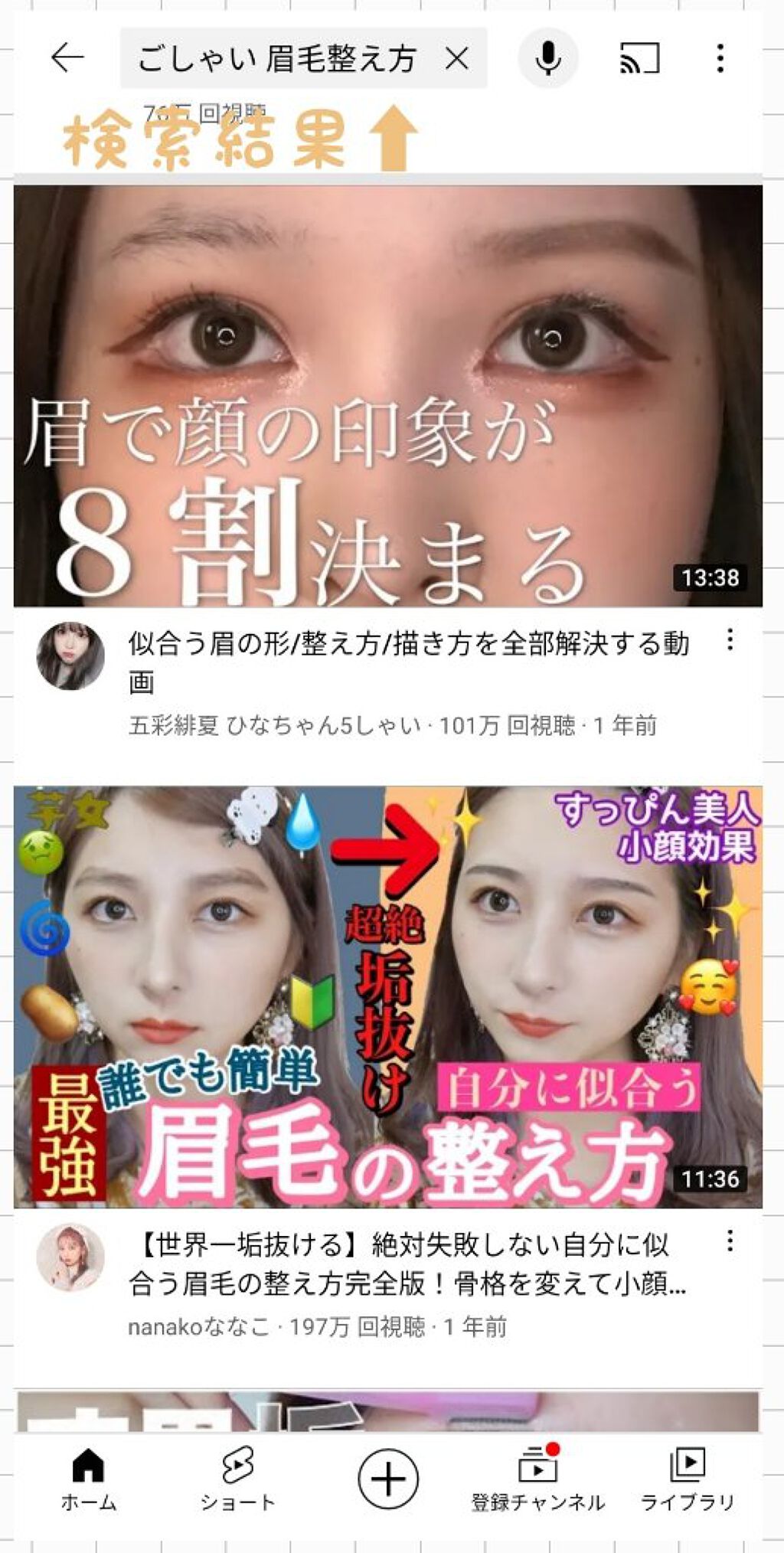Open the top-right overflow menu
This screenshot has height=1553, width=784.
click(x=720, y=58)
